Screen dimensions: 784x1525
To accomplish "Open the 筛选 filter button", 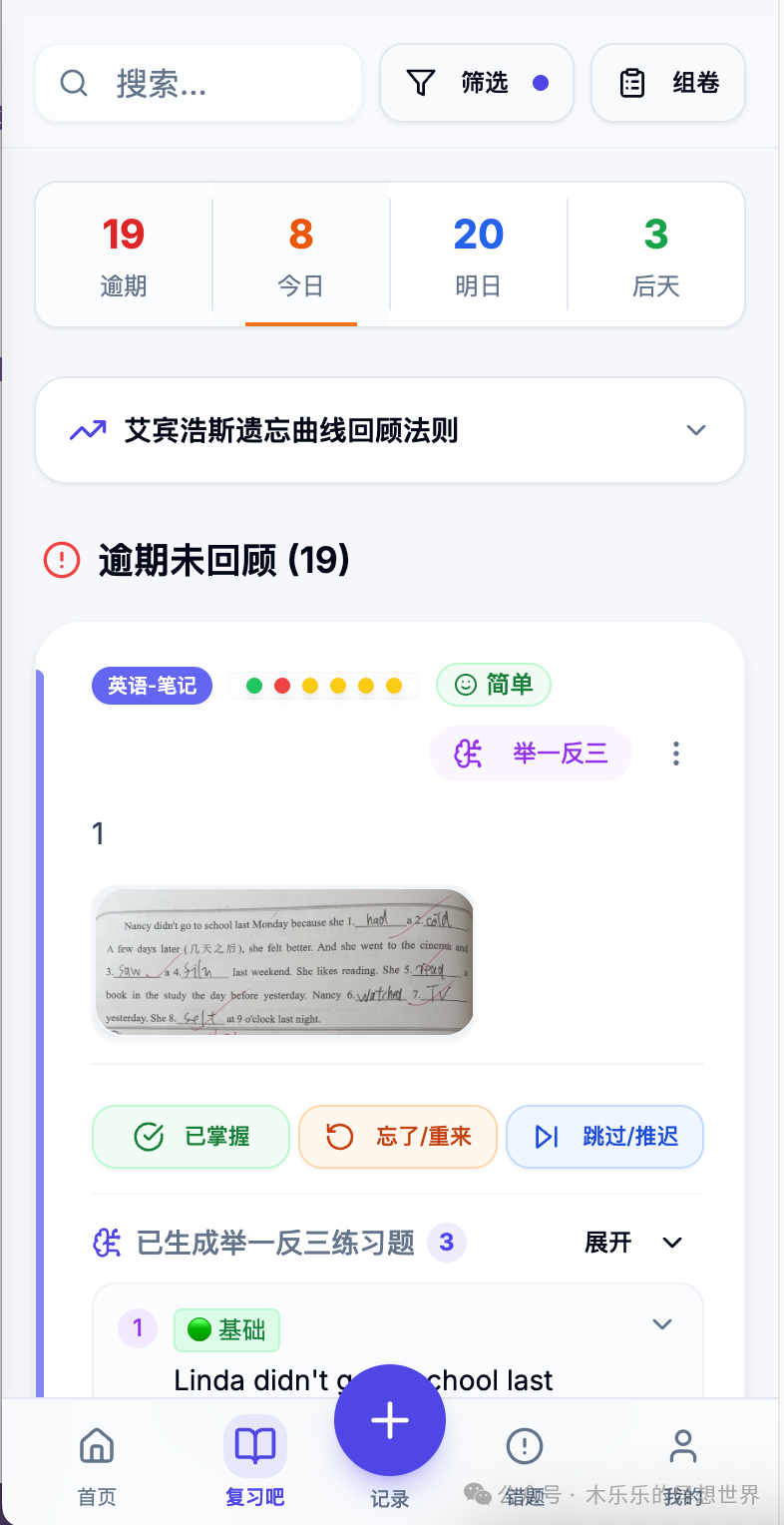I will [x=476, y=84].
